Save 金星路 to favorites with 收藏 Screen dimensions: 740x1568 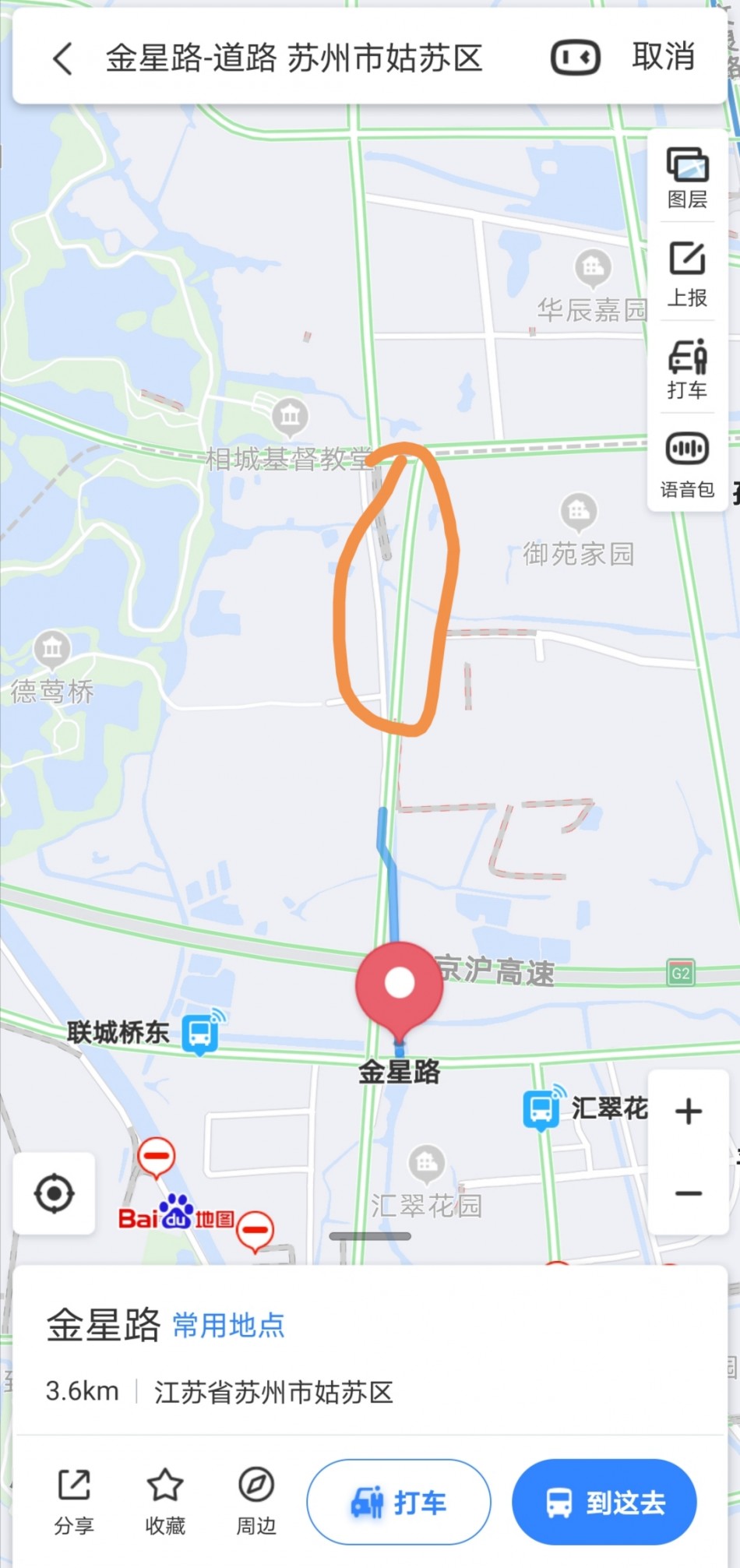165,1502
